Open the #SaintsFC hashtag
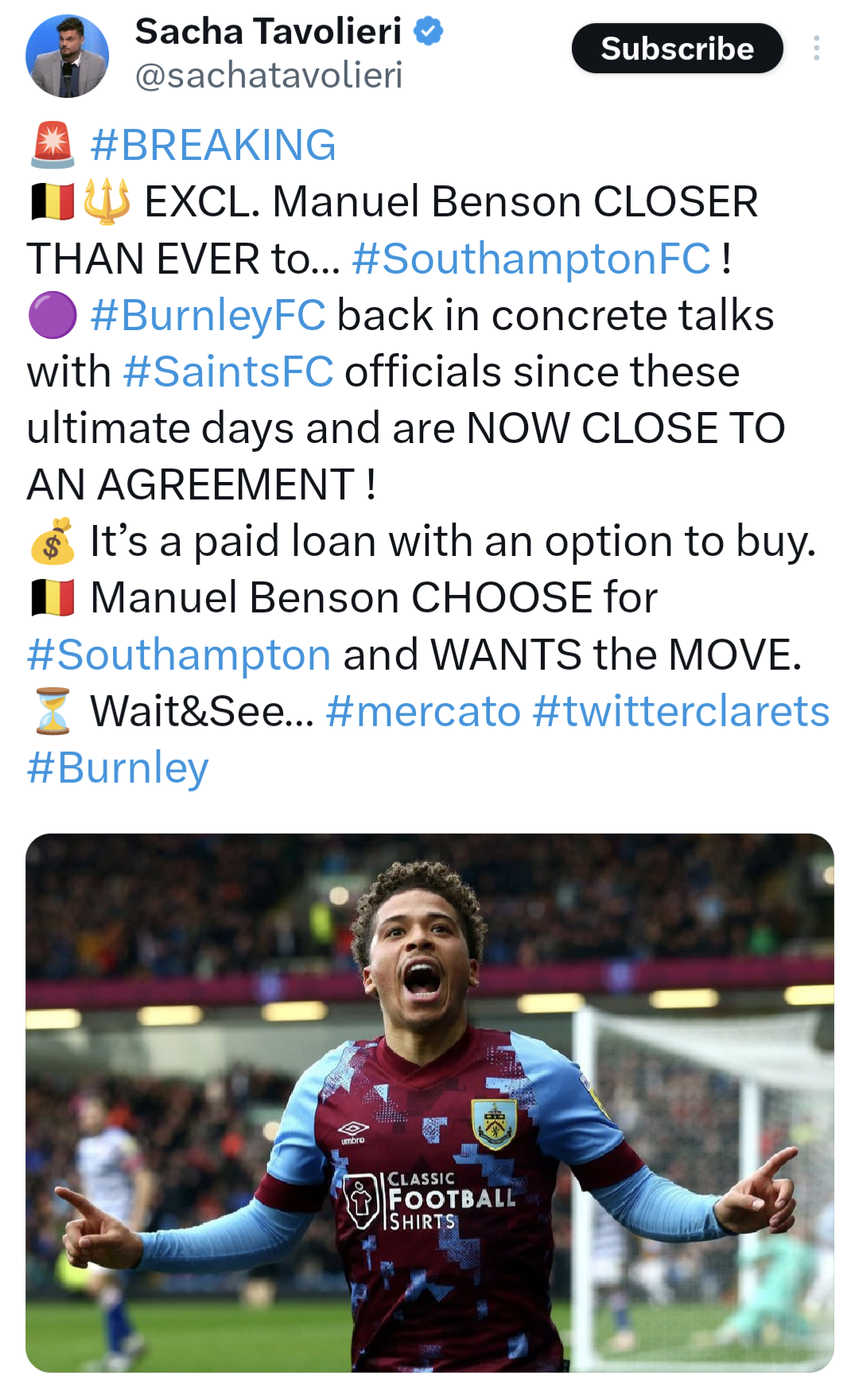Screen dimensions: 859x1400 click(x=228, y=371)
